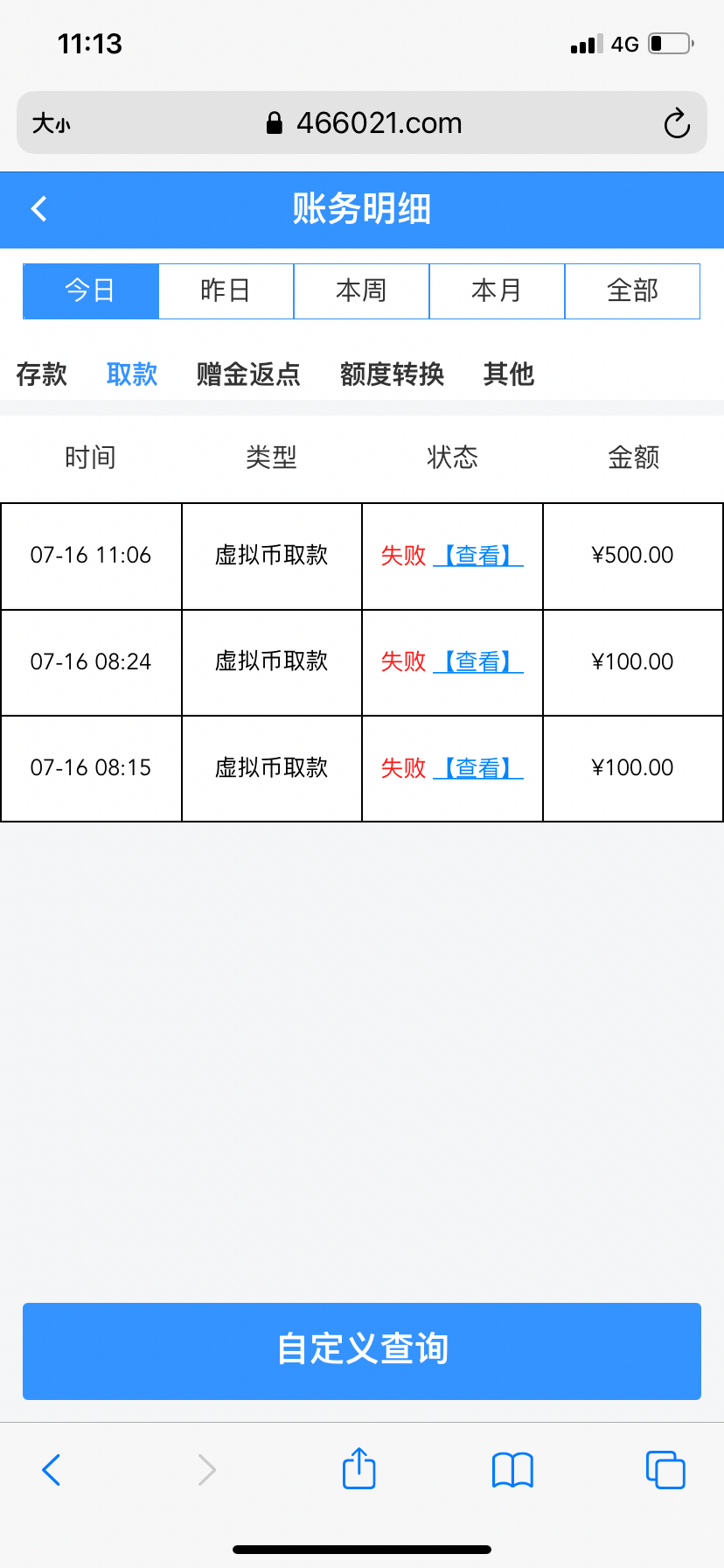Open the Share sheet in Safari
724x1568 pixels.
pos(359,1469)
